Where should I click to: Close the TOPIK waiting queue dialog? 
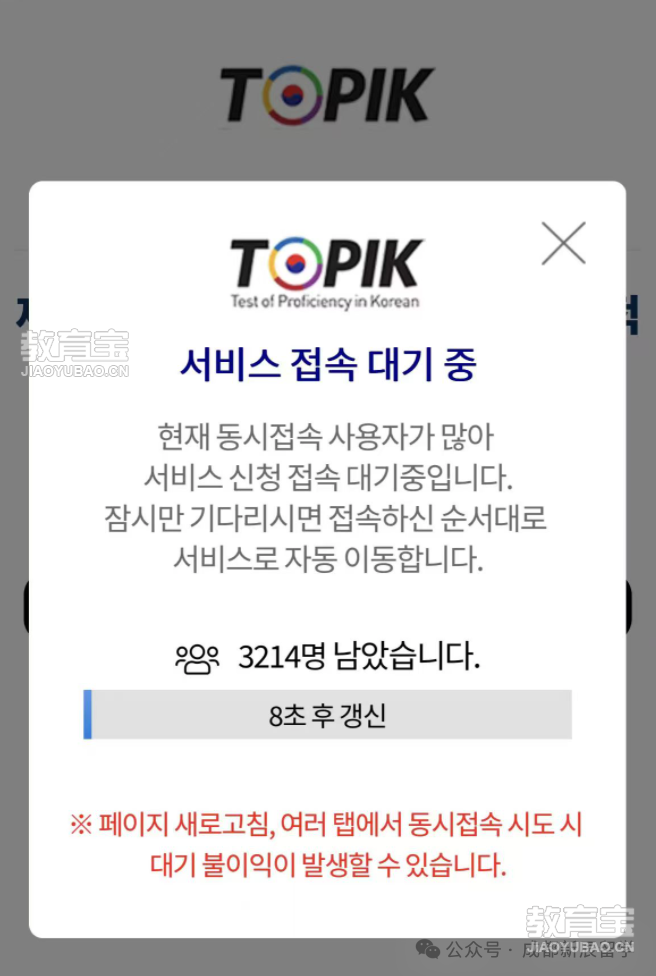coord(563,243)
